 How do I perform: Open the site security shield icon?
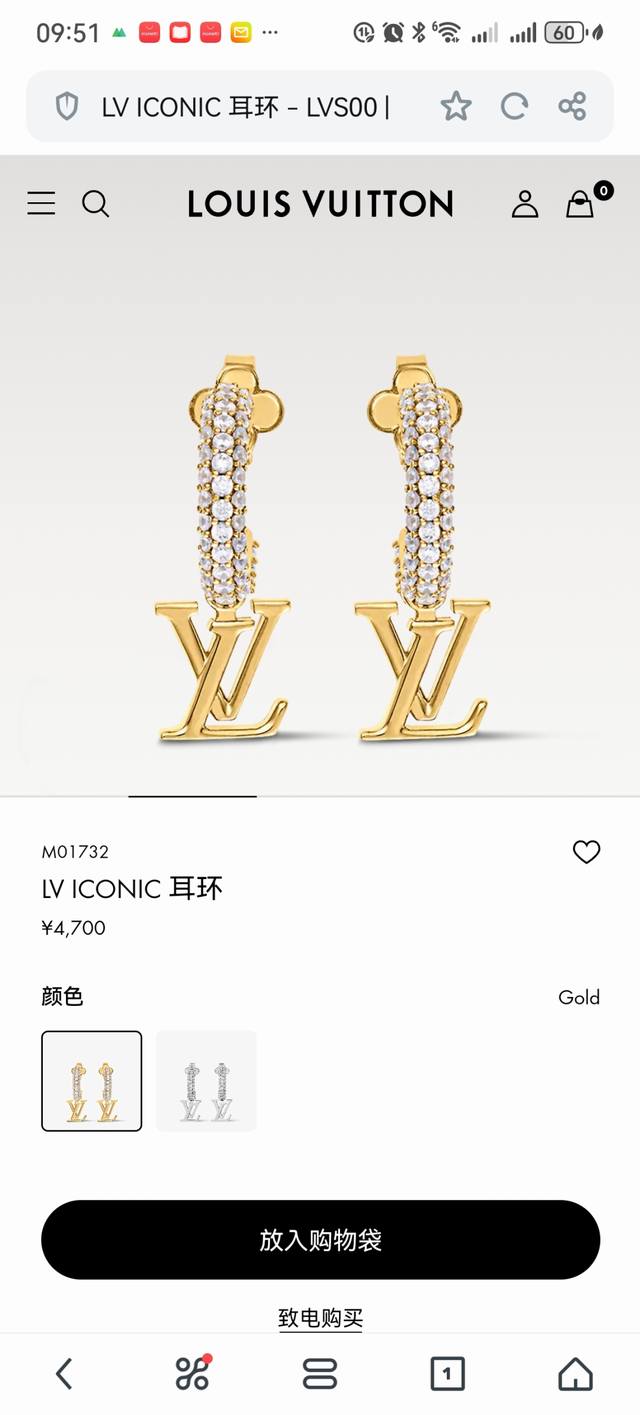tap(67, 106)
